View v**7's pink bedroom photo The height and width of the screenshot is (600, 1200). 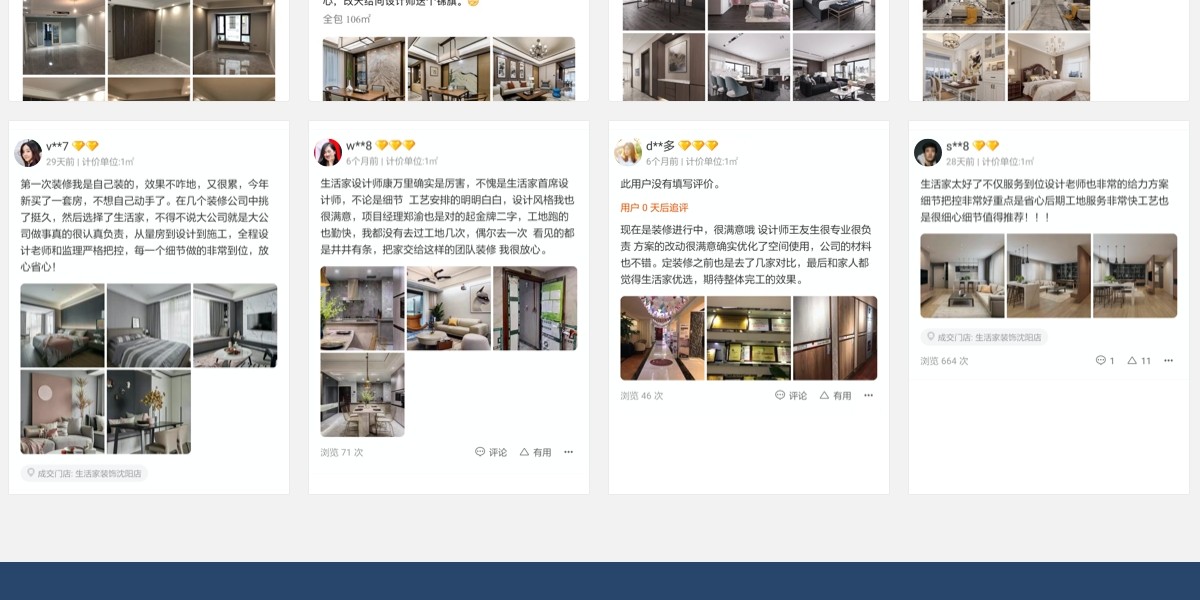pos(62,325)
